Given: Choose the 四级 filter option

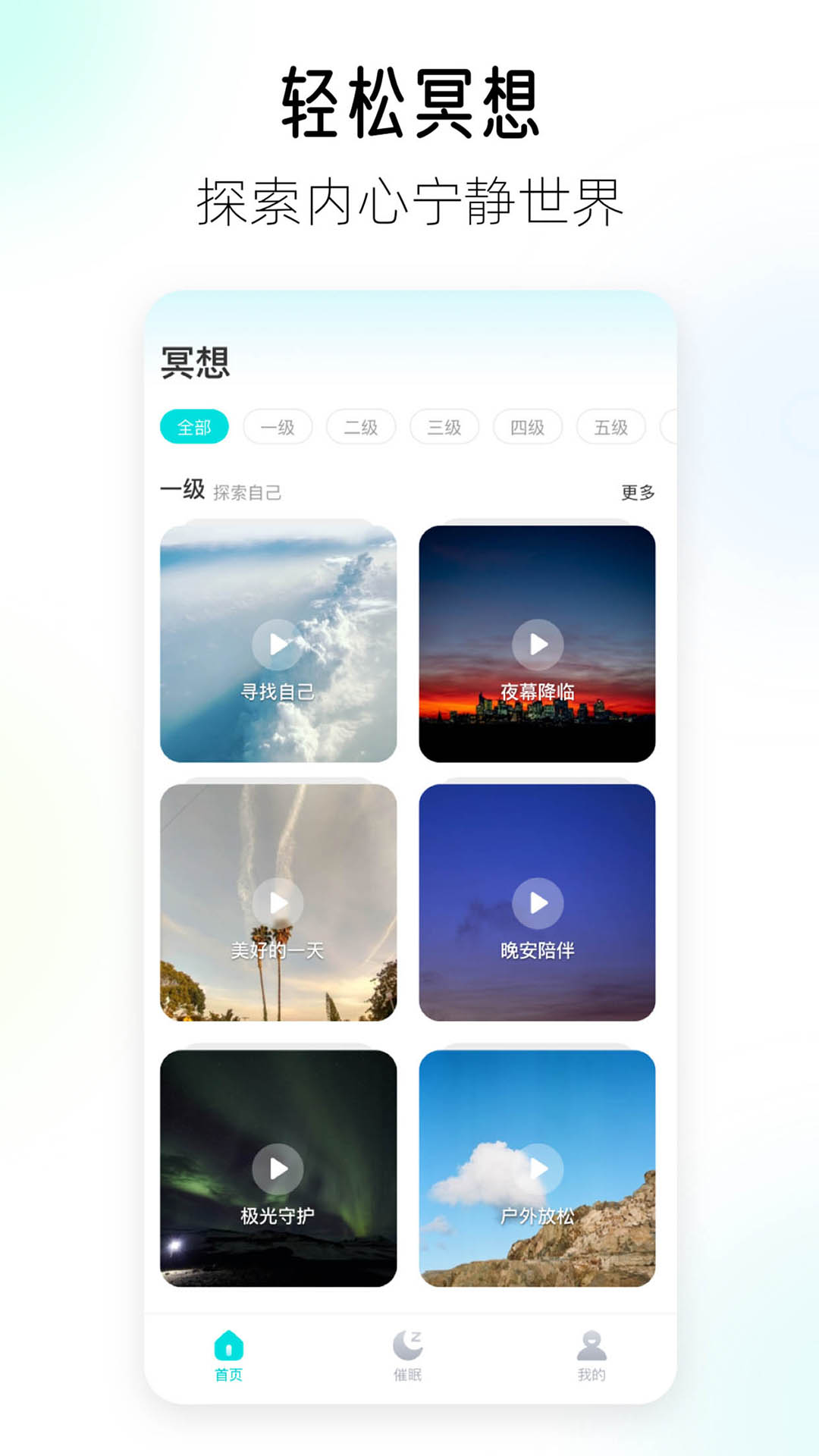Looking at the screenshot, I should coord(528,427).
